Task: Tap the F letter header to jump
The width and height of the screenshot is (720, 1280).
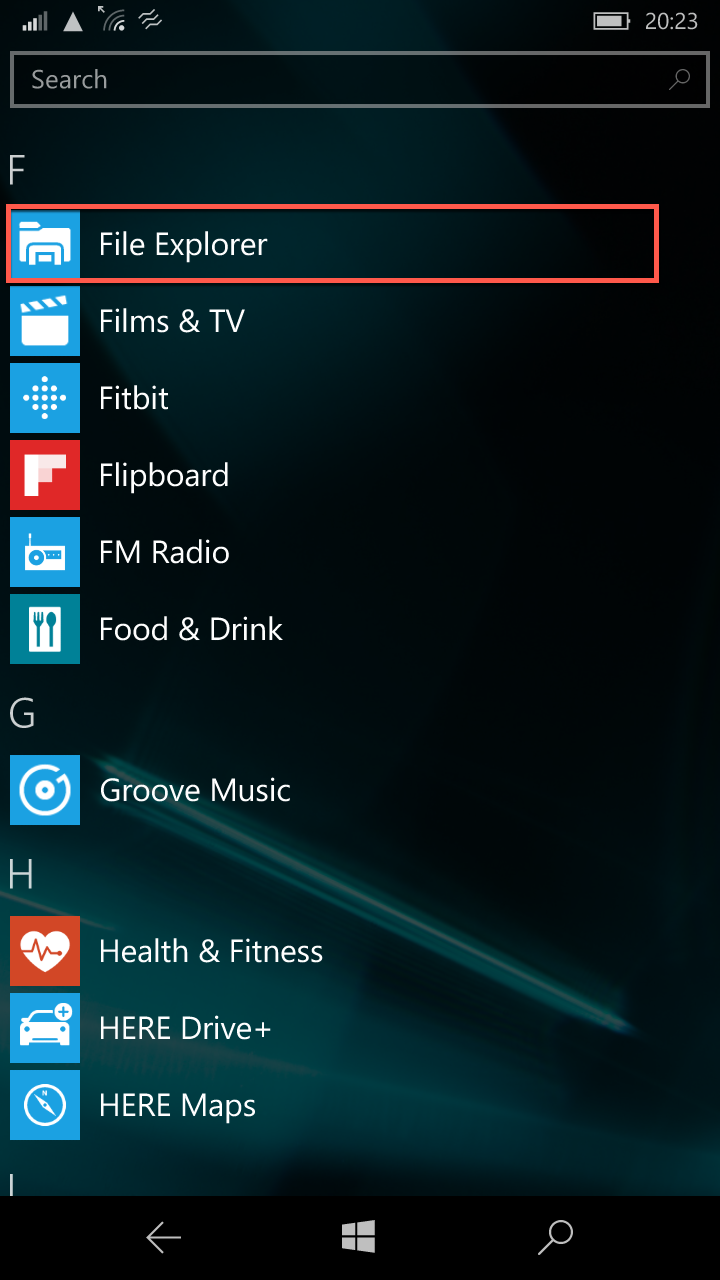Action: [17, 170]
